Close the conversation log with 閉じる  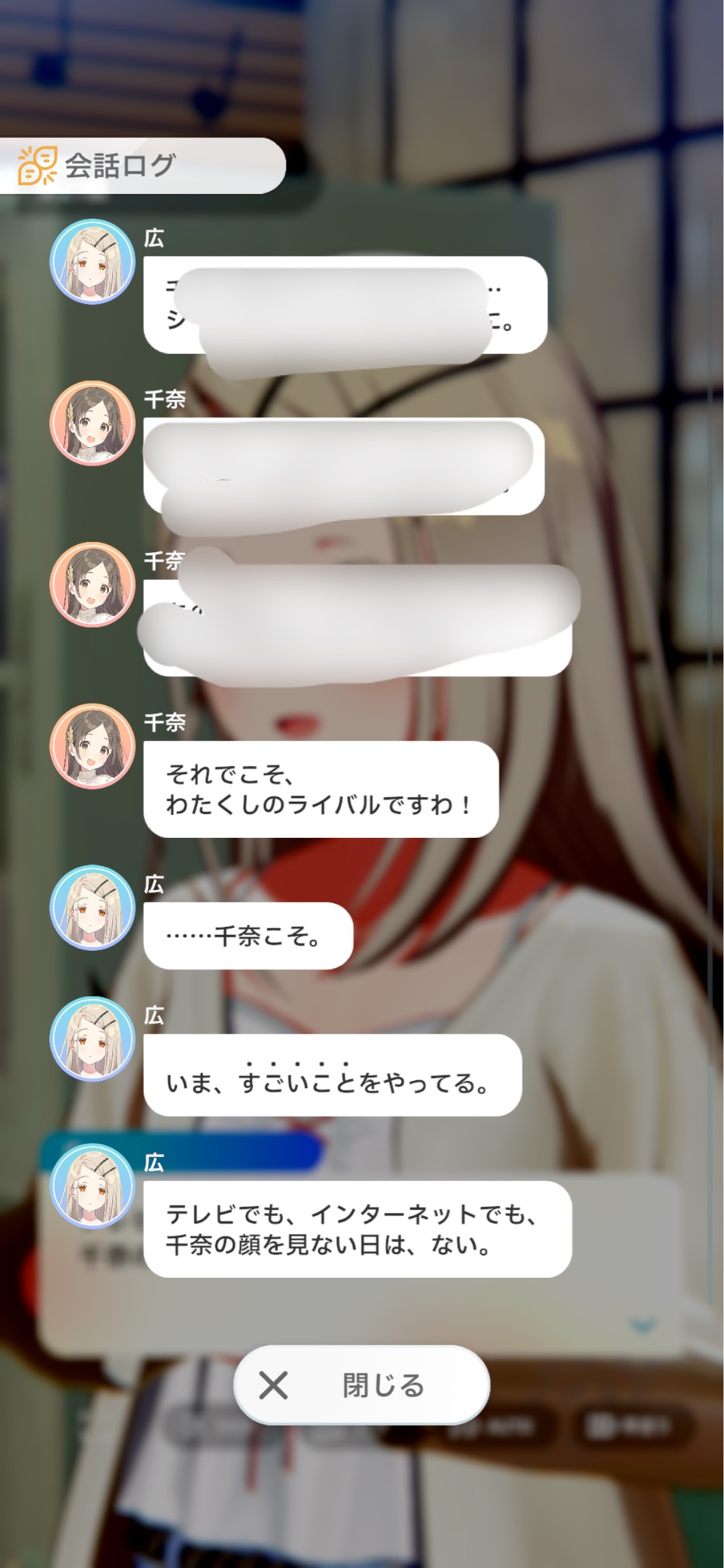(362, 1385)
